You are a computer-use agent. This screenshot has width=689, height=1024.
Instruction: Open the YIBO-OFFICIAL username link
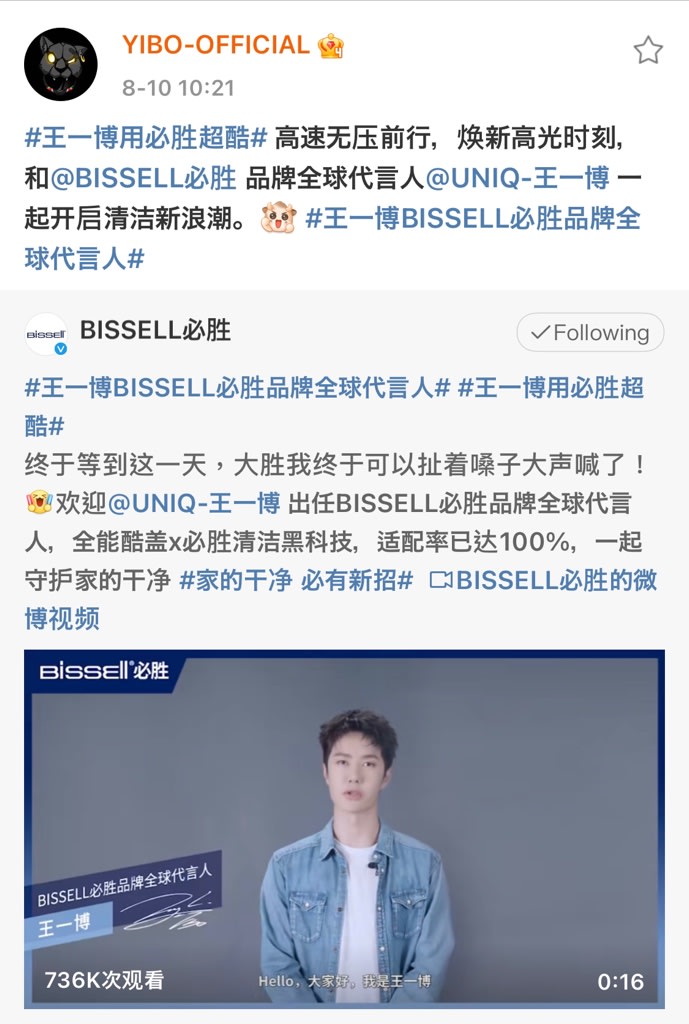pyautogui.click(x=215, y=45)
